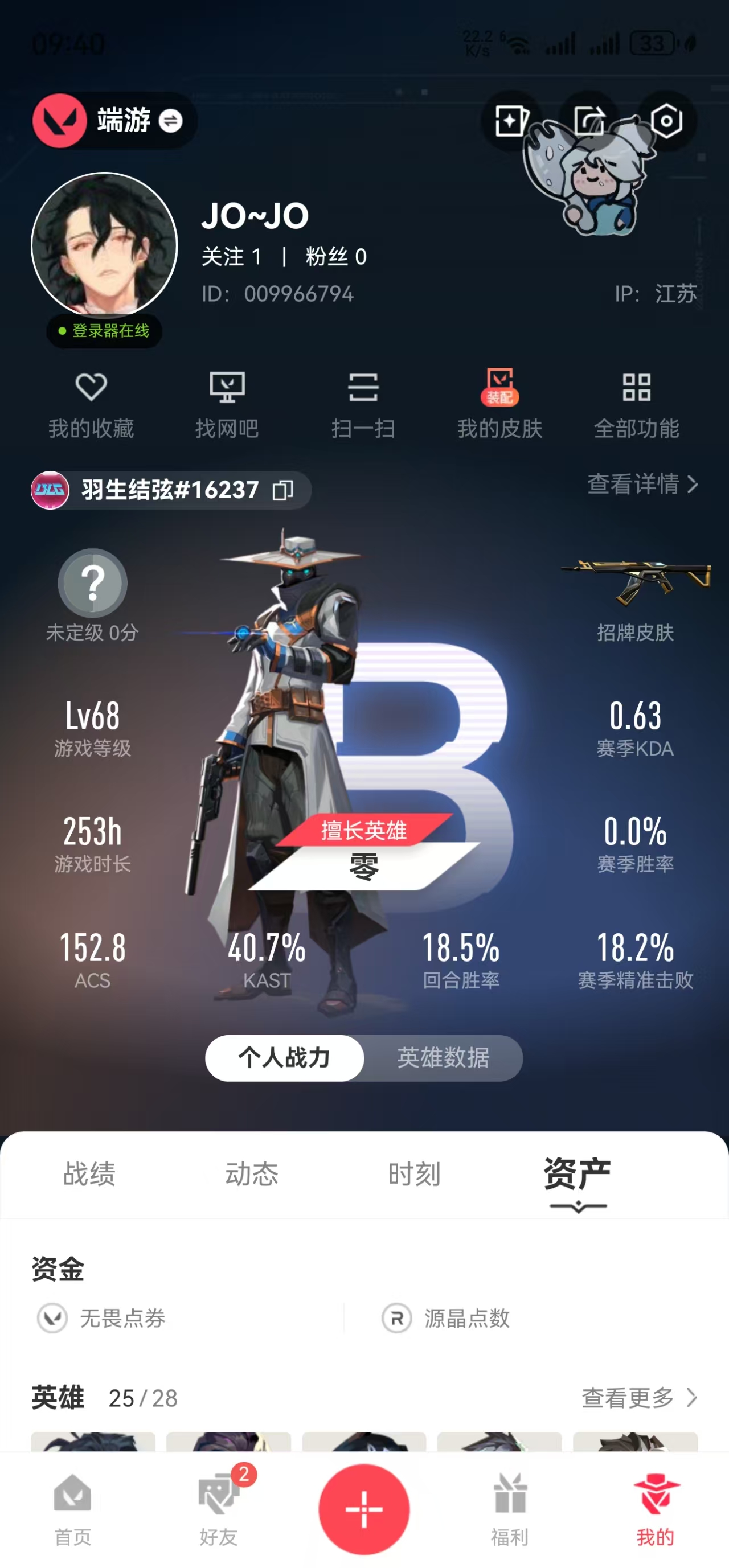Tap the red plus create button

click(363, 1508)
